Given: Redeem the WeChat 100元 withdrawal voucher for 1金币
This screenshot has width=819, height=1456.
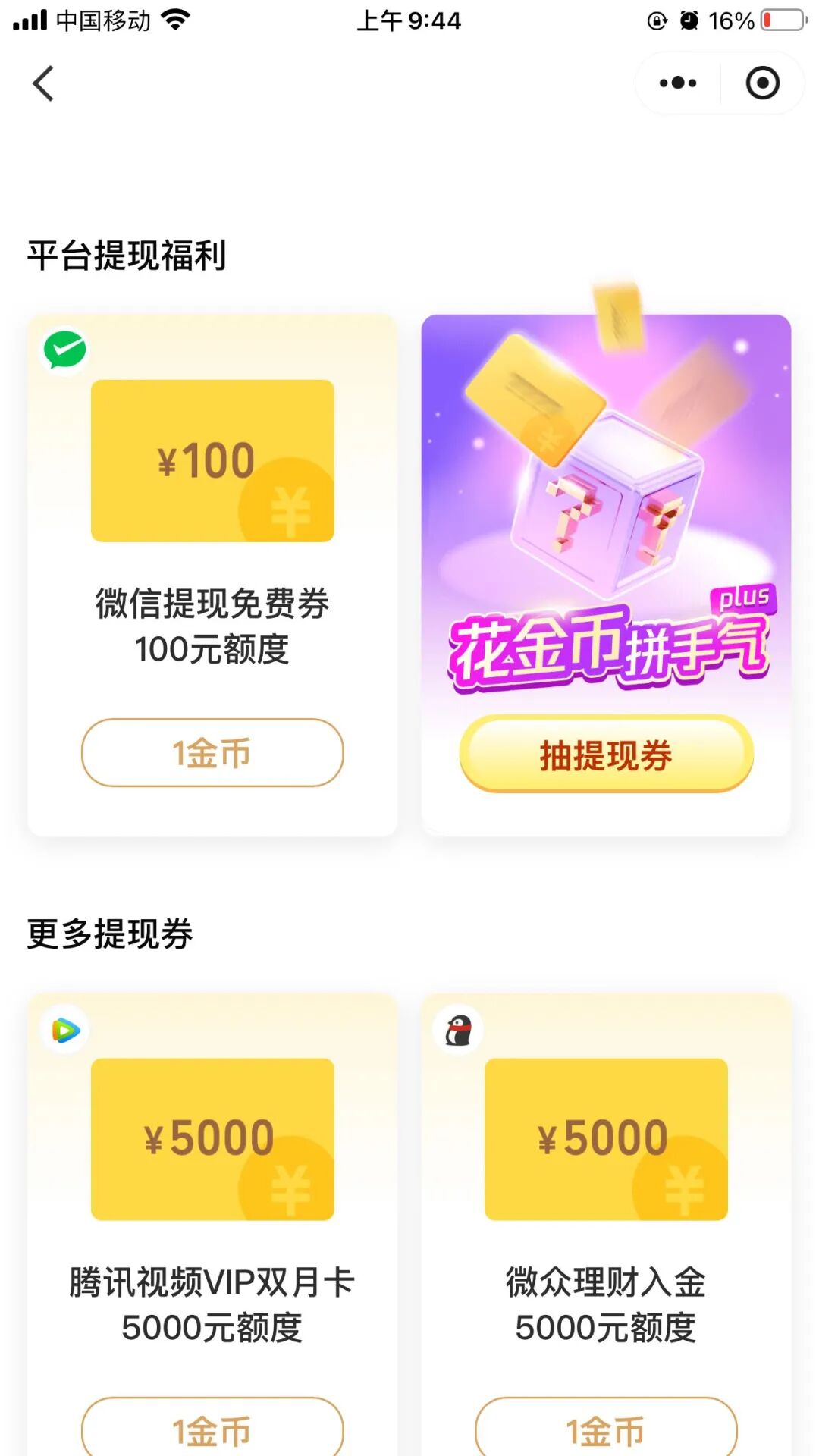Looking at the screenshot, I should [x=212, y=752].
